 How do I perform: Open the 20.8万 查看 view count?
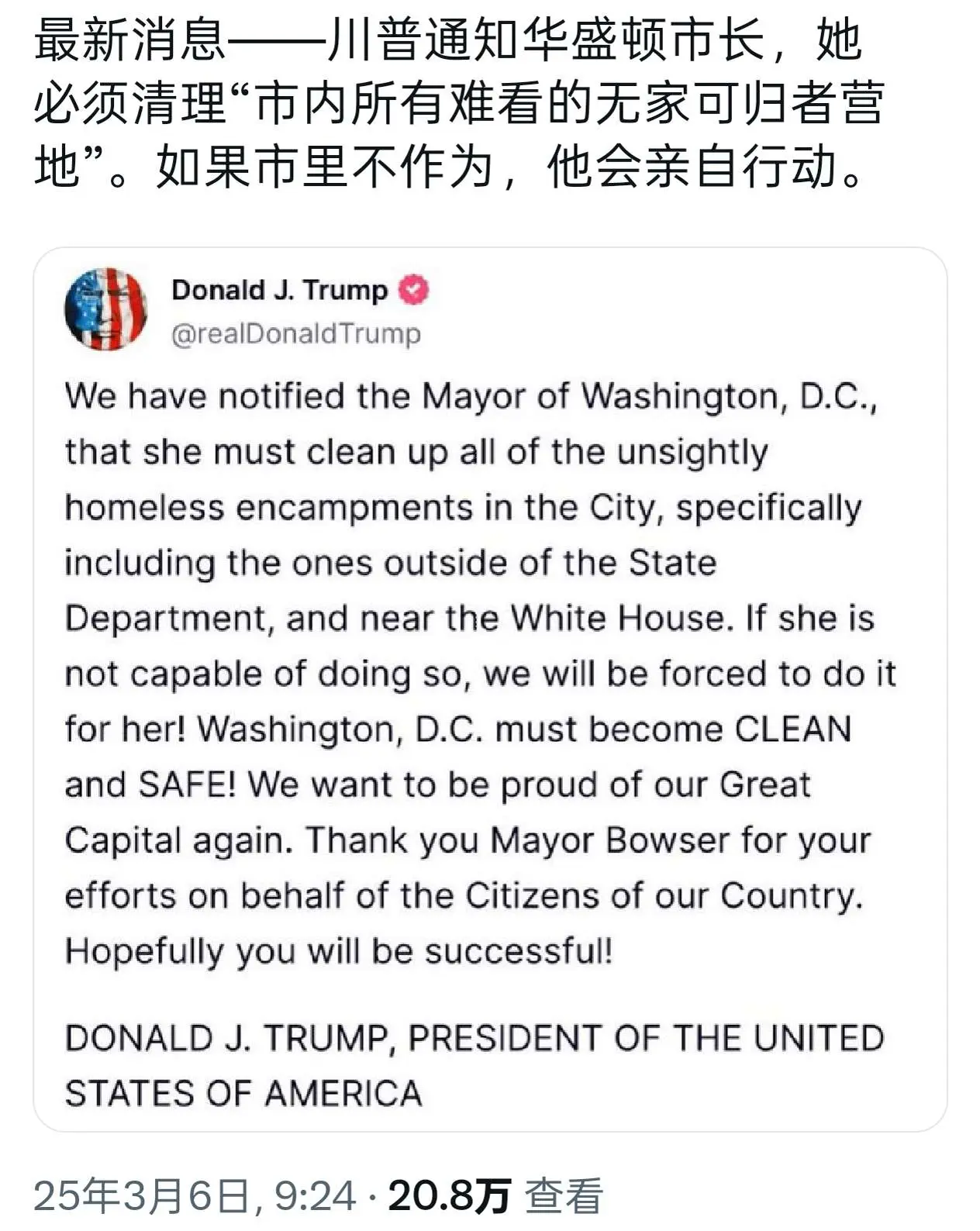click(495, 1195)
